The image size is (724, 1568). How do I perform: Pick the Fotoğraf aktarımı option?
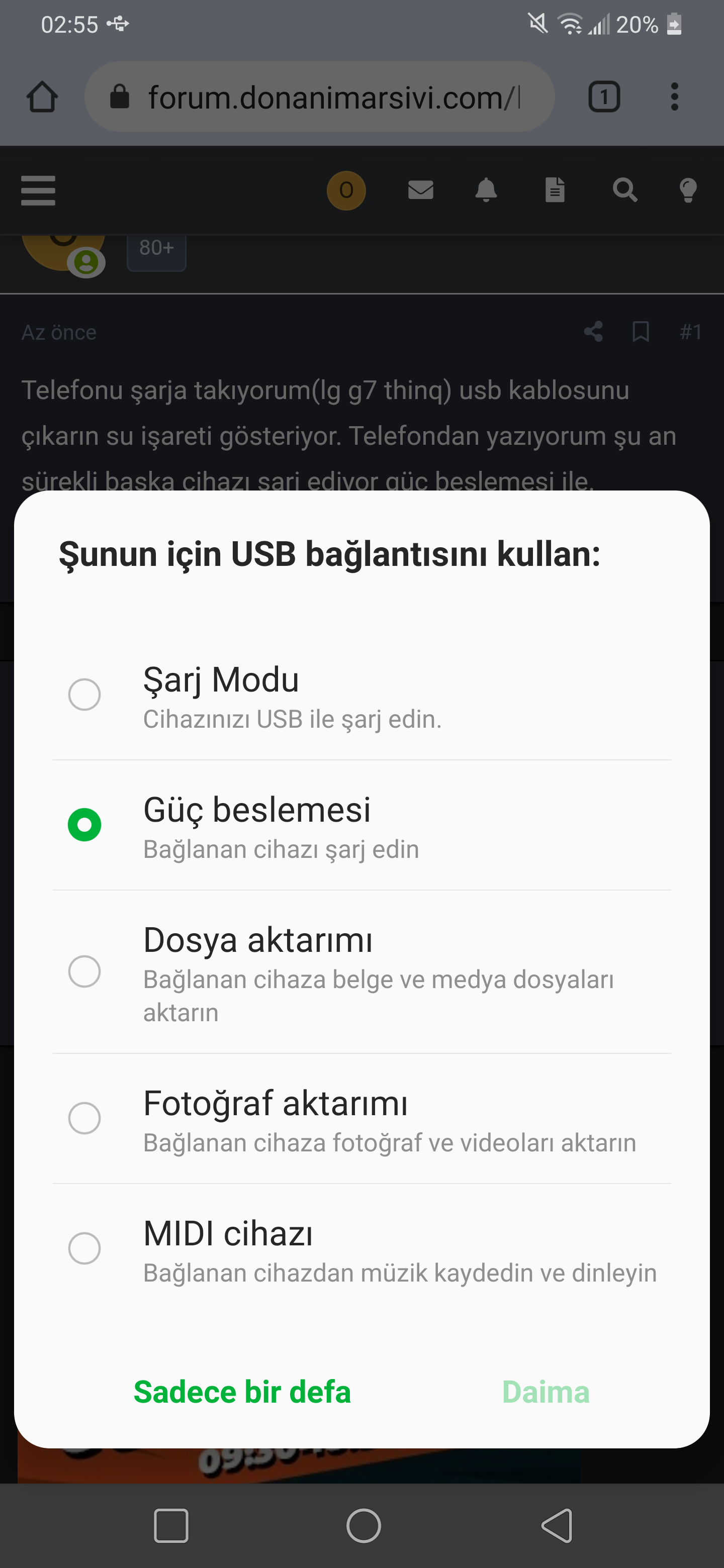[x=84, y=1118]
